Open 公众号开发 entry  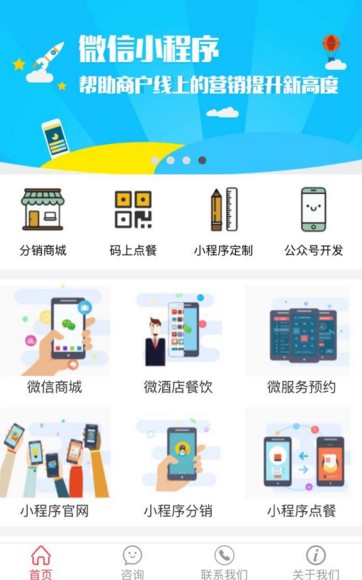tap(314, 222)
